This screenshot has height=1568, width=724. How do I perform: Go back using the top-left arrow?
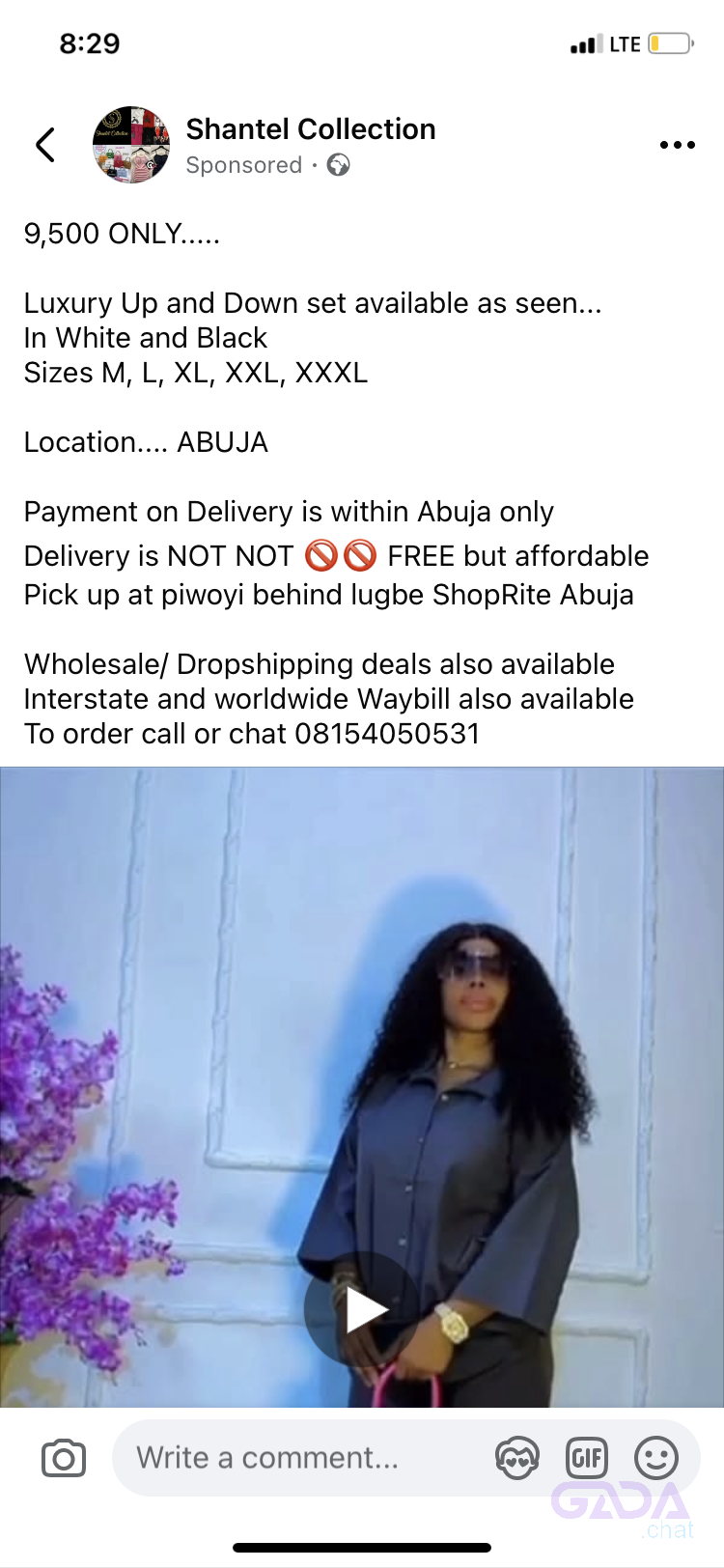(x=44, y=145)
